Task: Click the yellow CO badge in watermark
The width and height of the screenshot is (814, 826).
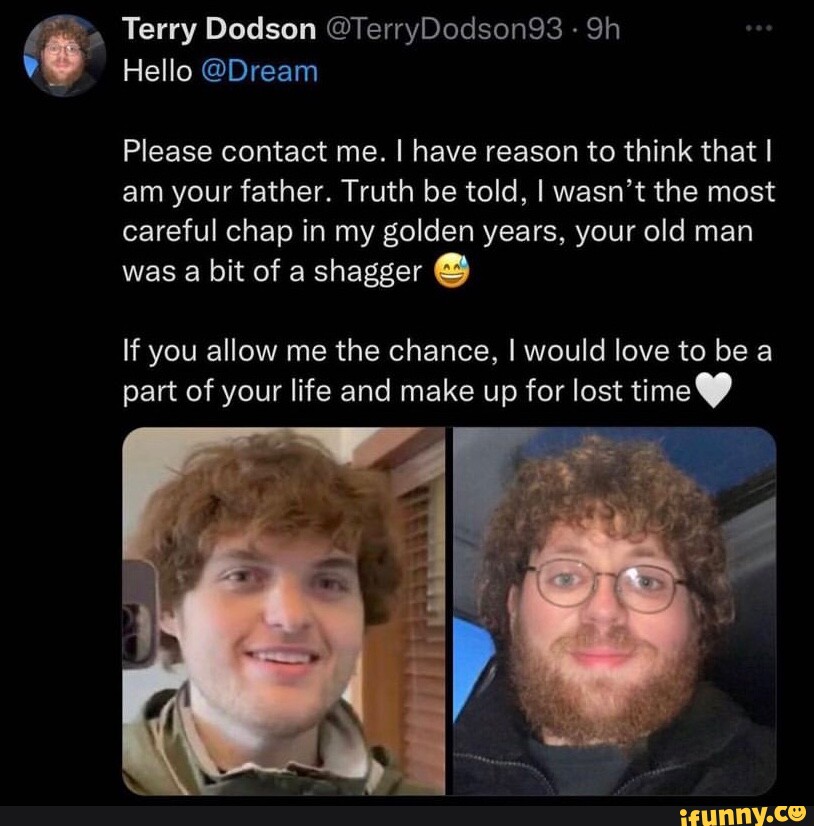Action: 796,812
